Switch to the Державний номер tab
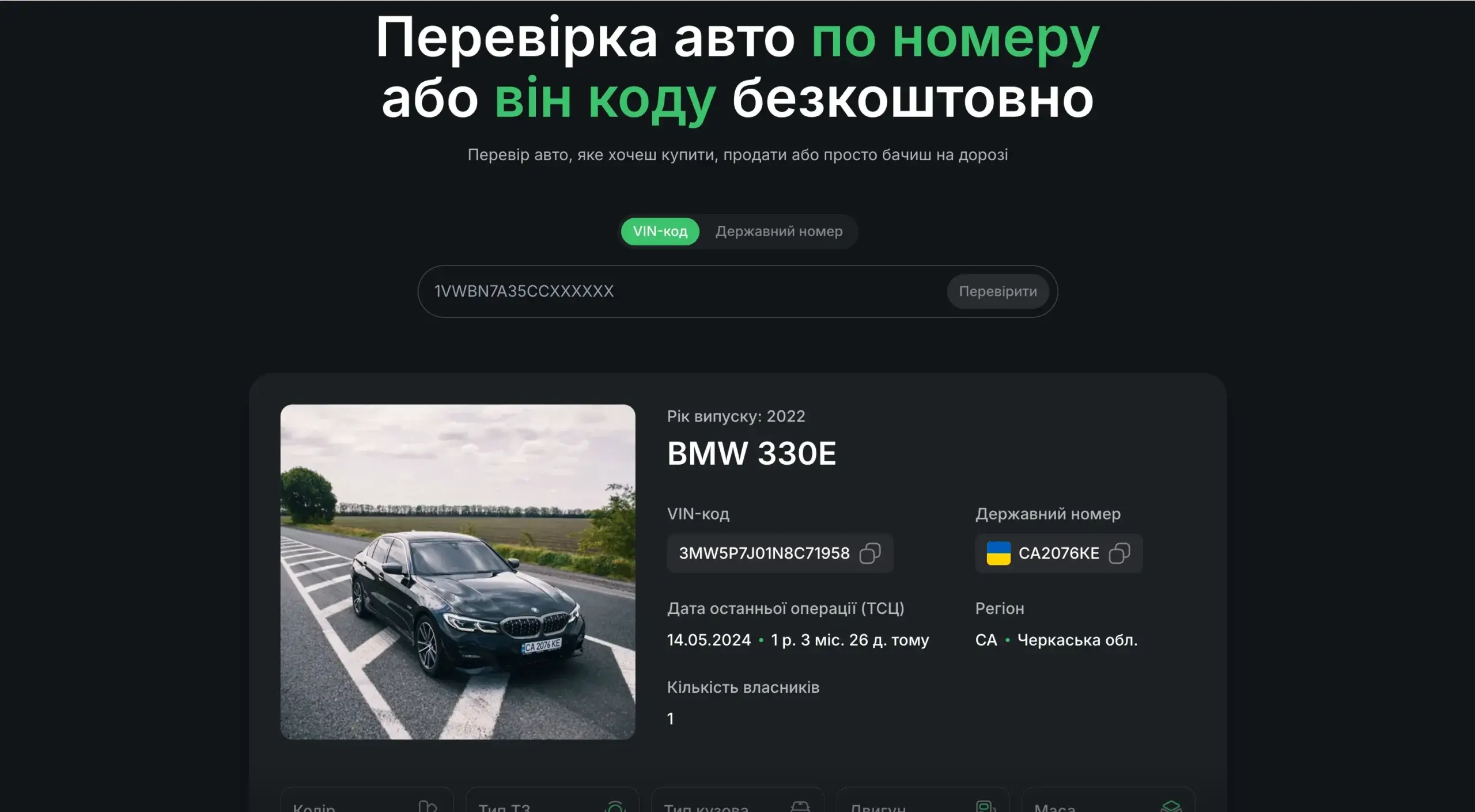 [778, 232]
